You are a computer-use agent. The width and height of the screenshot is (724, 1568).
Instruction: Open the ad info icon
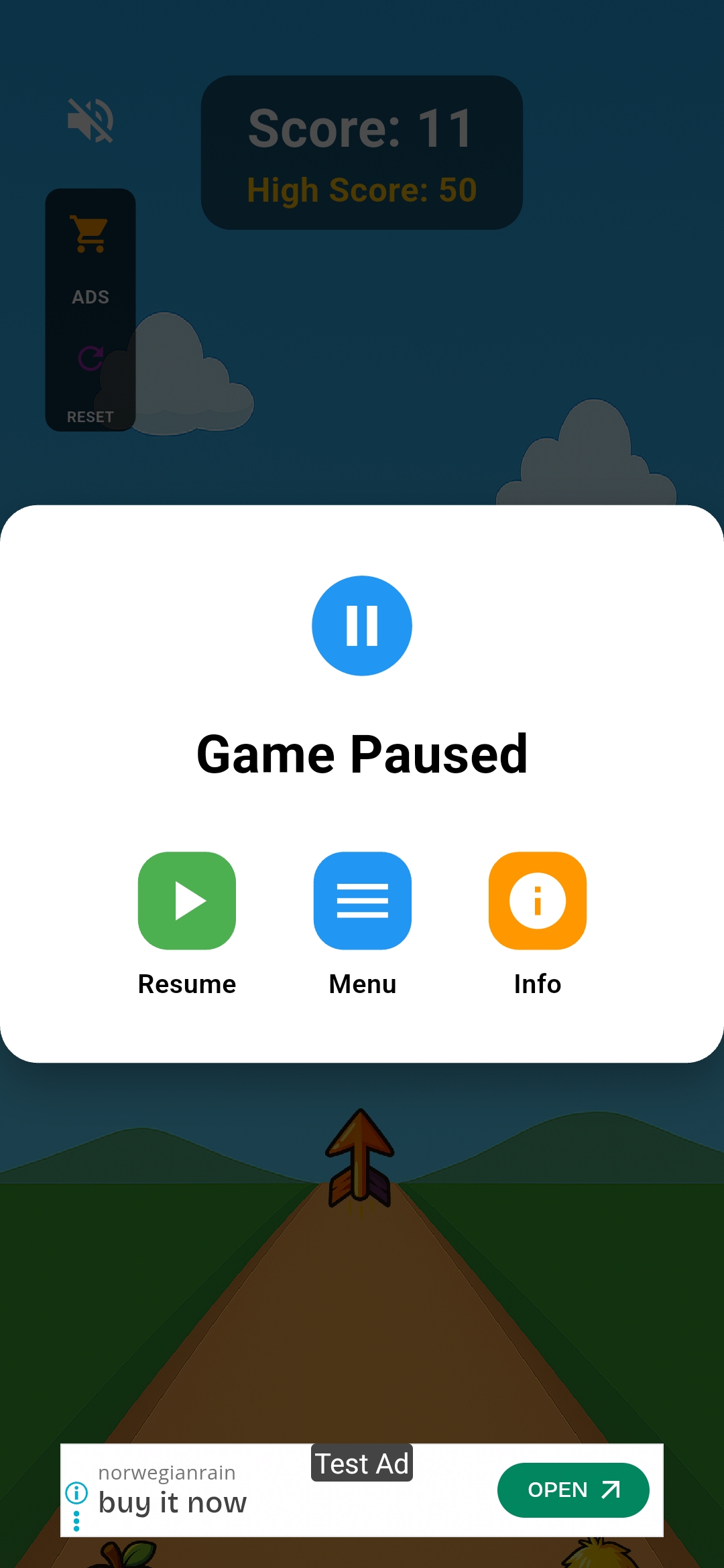[x=76, y=1492]
